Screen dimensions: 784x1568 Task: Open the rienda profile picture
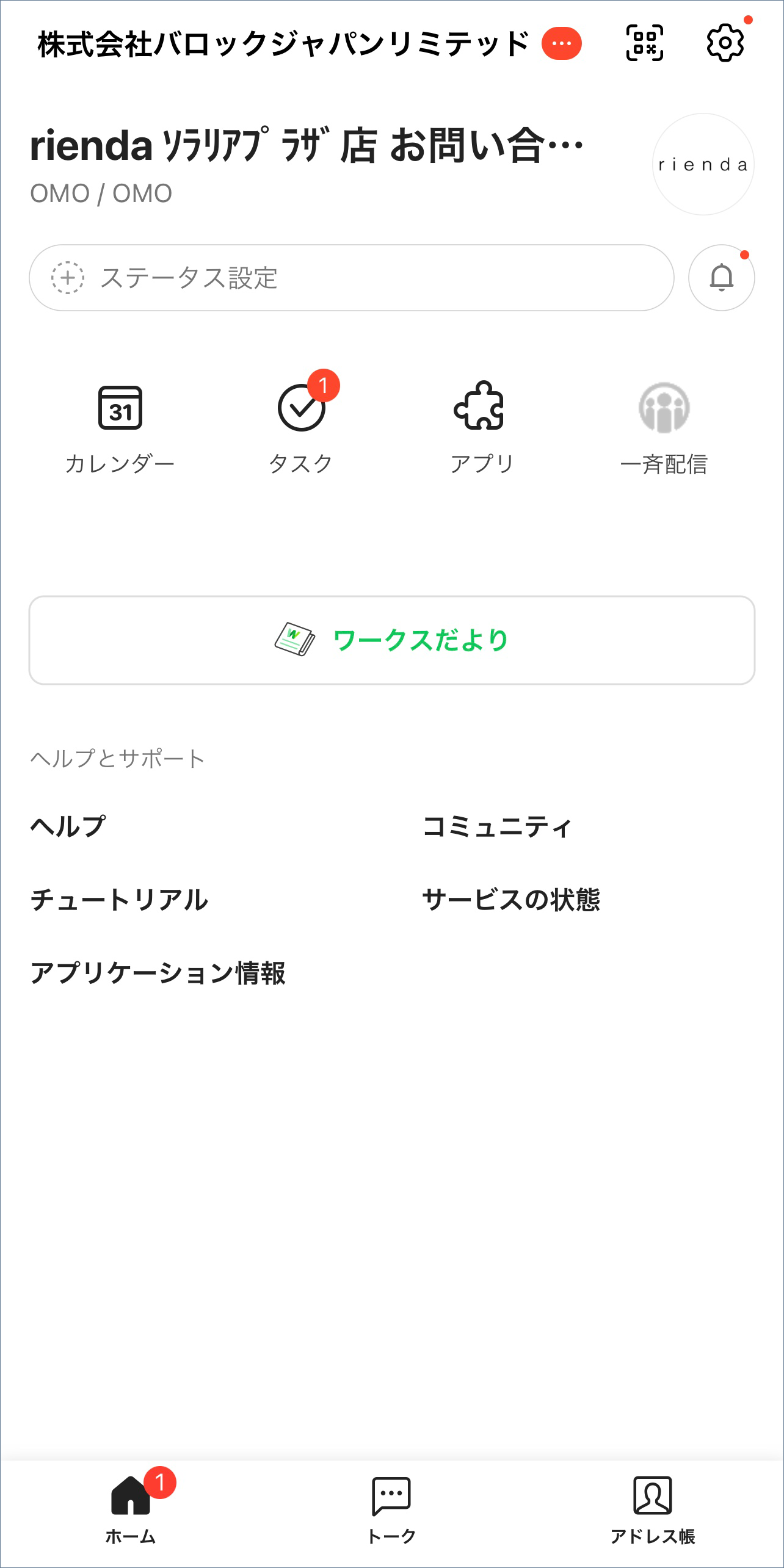pos(703,164)
